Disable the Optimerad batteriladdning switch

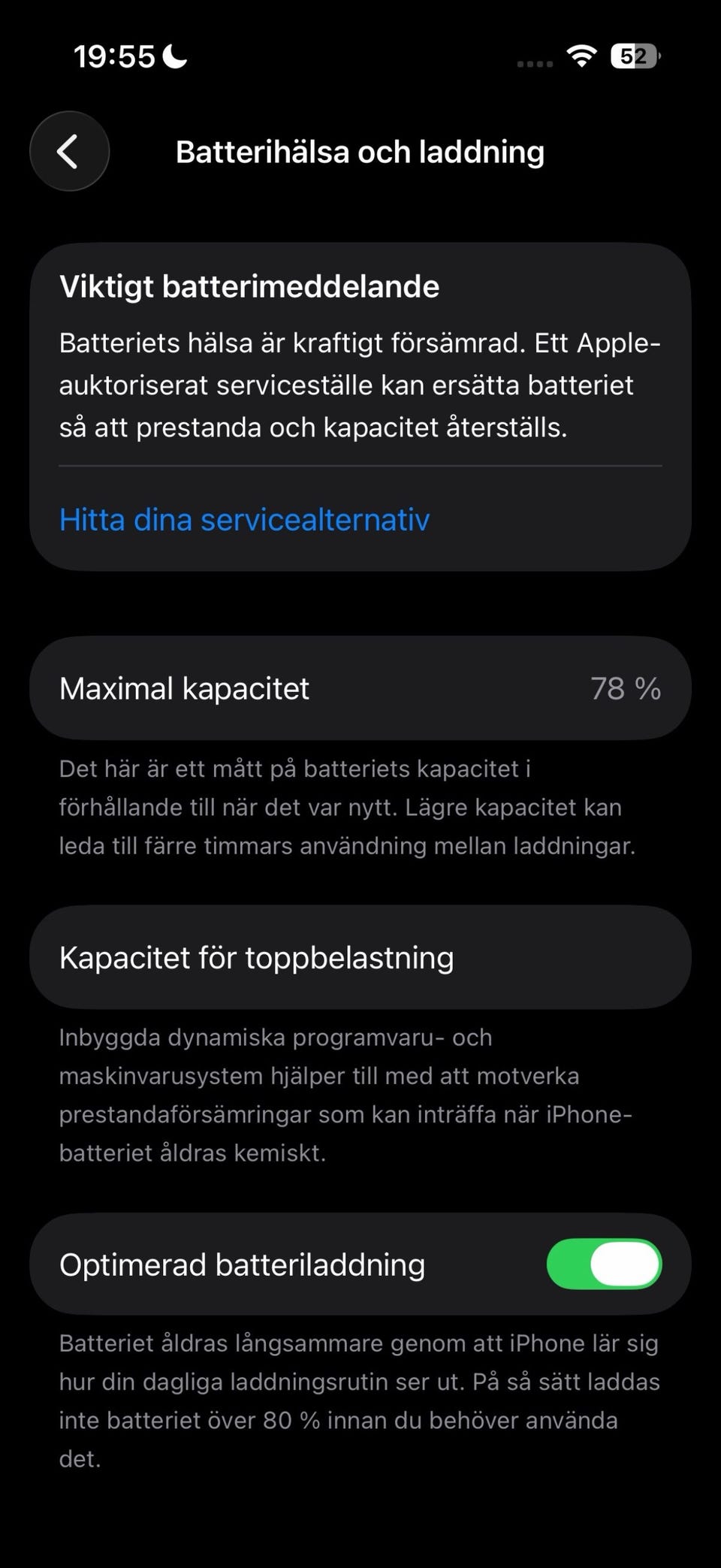(604, 1264)
